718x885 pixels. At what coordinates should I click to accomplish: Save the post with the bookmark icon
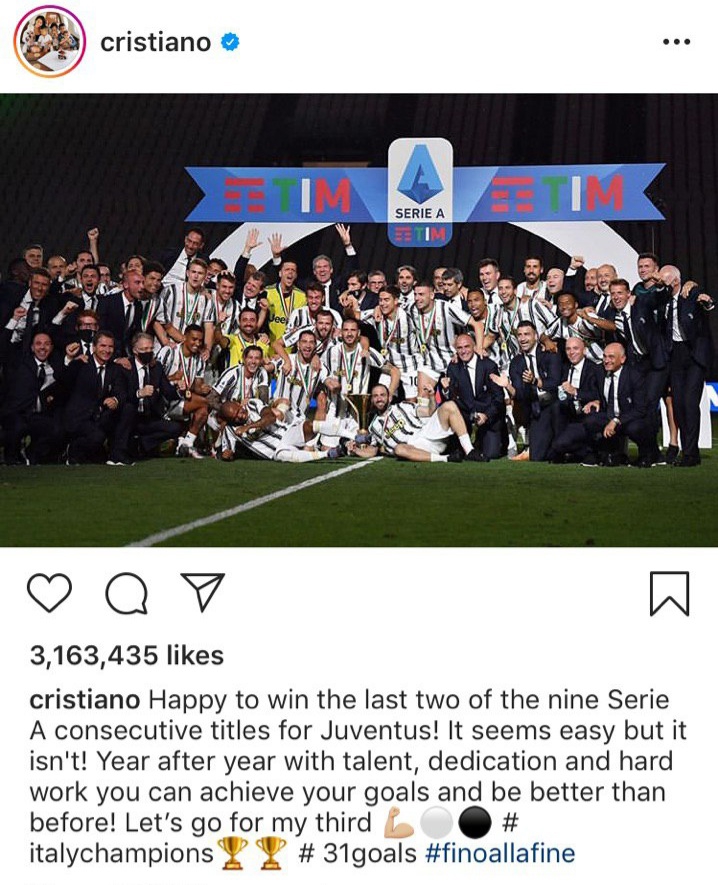[669, 594]
